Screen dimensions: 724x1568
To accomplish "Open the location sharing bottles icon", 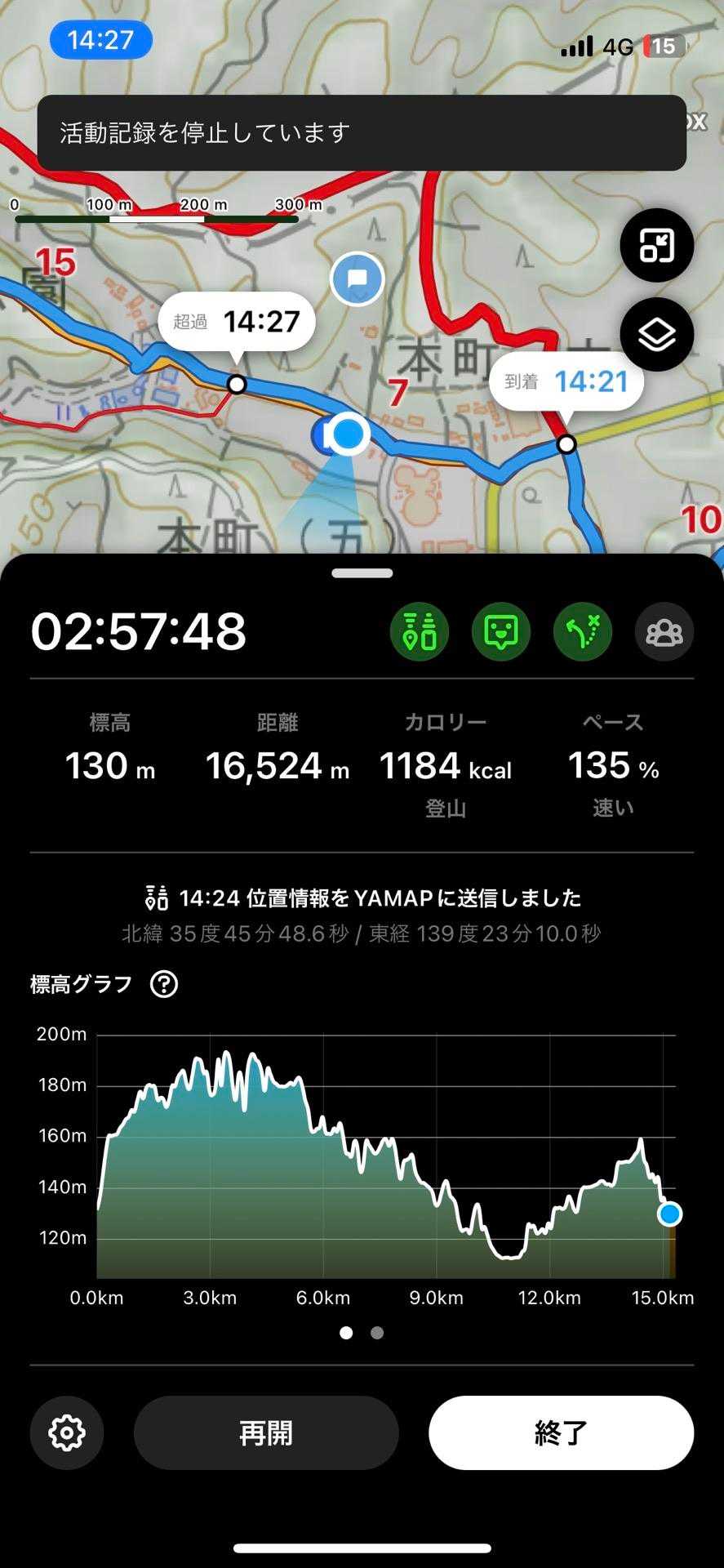I will click(x=420, y=632).
